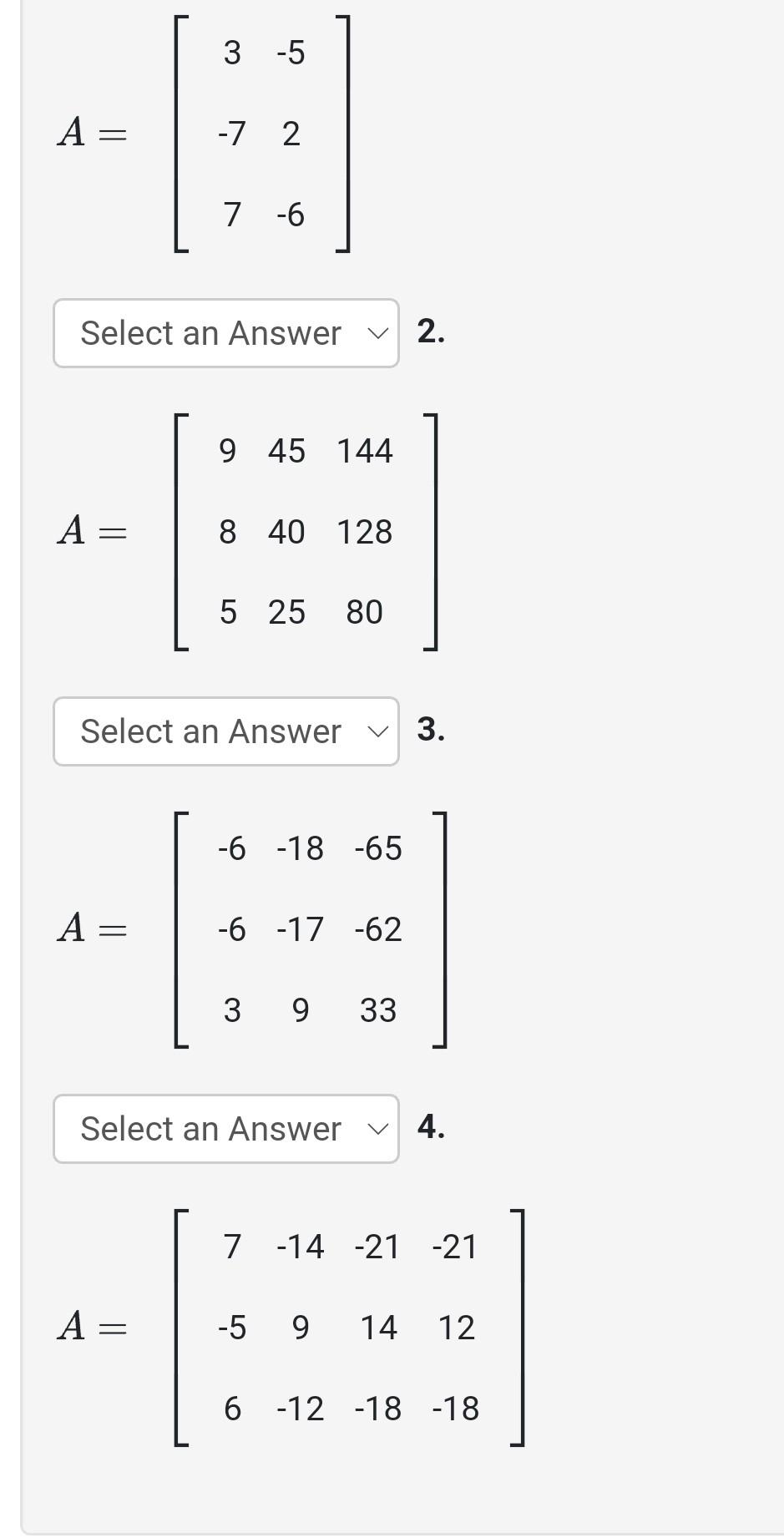Open the answer dropdown for question 3
Image resolution: width=784 pixels, height=1538 pixels.
click(x=225, y=731)
